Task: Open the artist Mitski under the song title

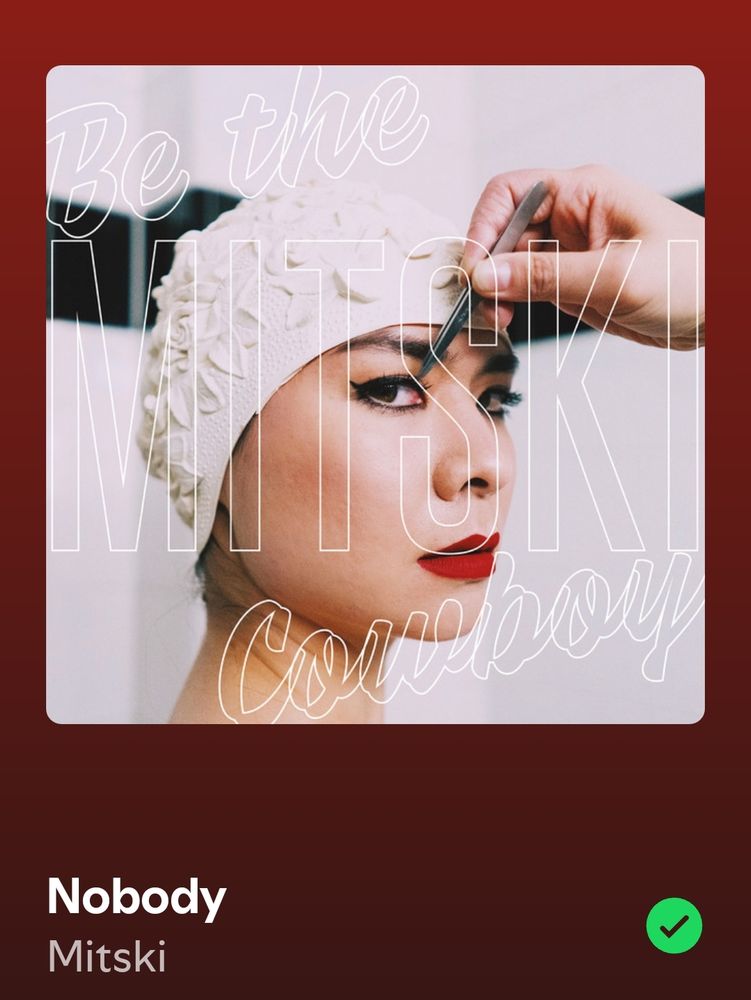Action: (106, 956)
